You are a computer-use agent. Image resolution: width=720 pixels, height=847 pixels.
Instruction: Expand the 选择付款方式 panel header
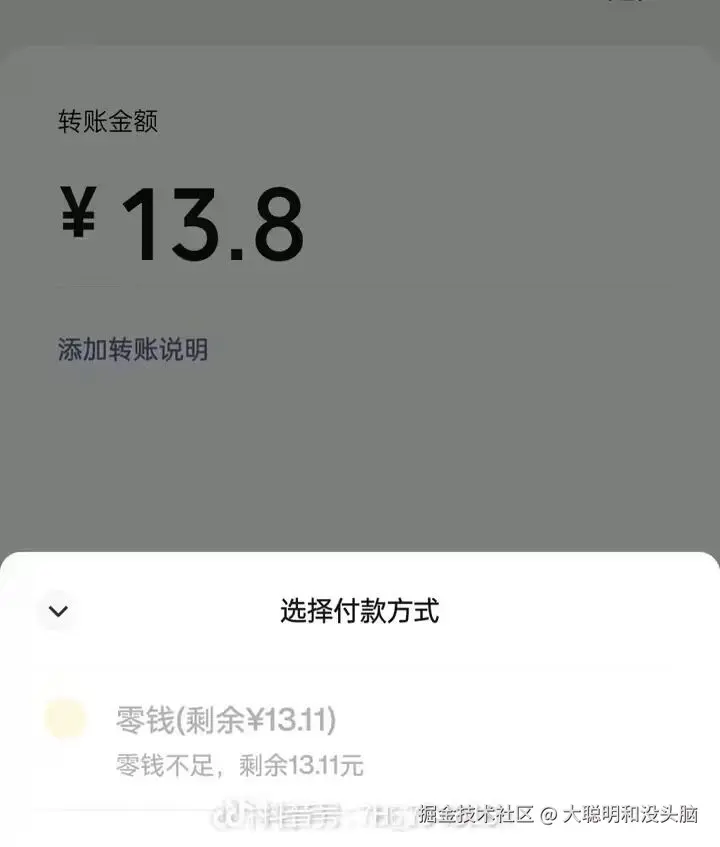360,612
